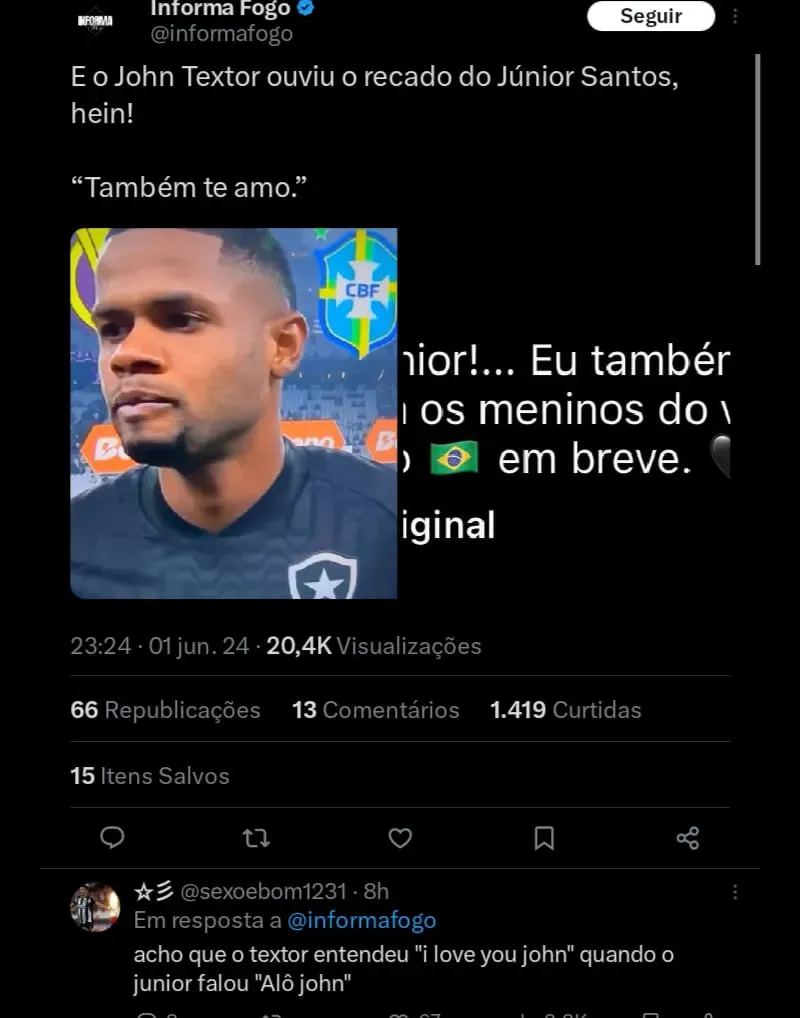
Task: Follow Informa Fogo with Seguir button
Action: pyautogui.click(x=651, y=16)
